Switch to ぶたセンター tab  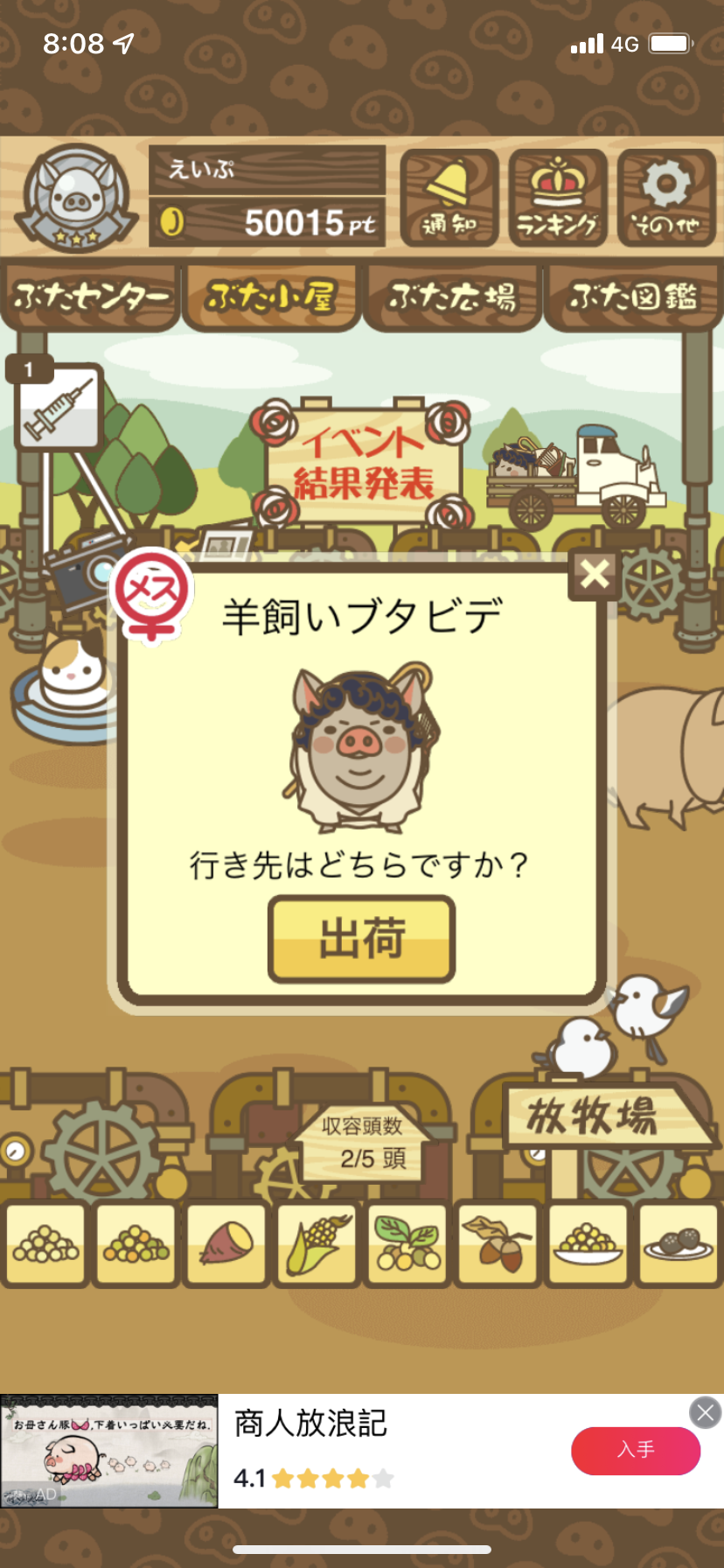pos(91,297)
